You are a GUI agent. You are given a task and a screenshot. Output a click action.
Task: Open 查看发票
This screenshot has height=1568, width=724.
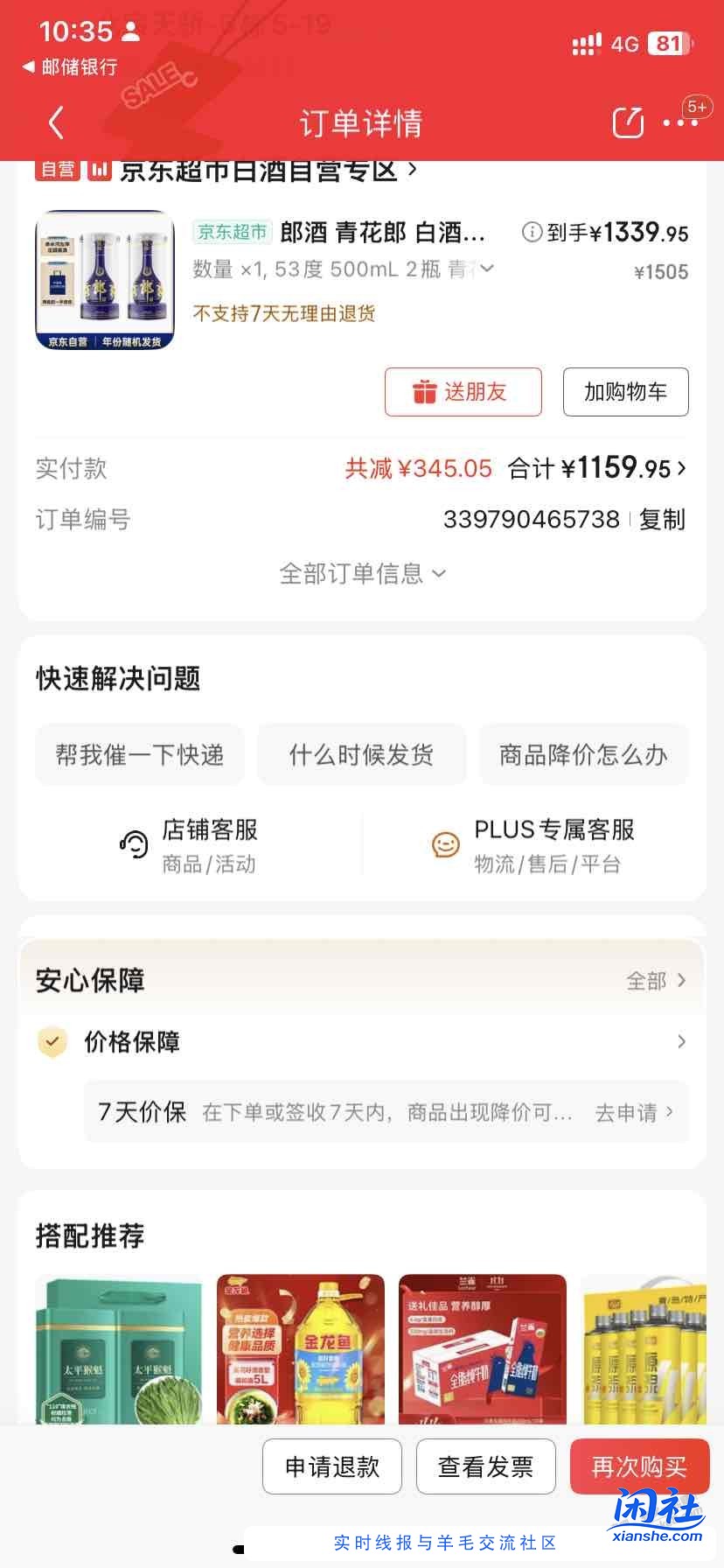point(485,1466)
